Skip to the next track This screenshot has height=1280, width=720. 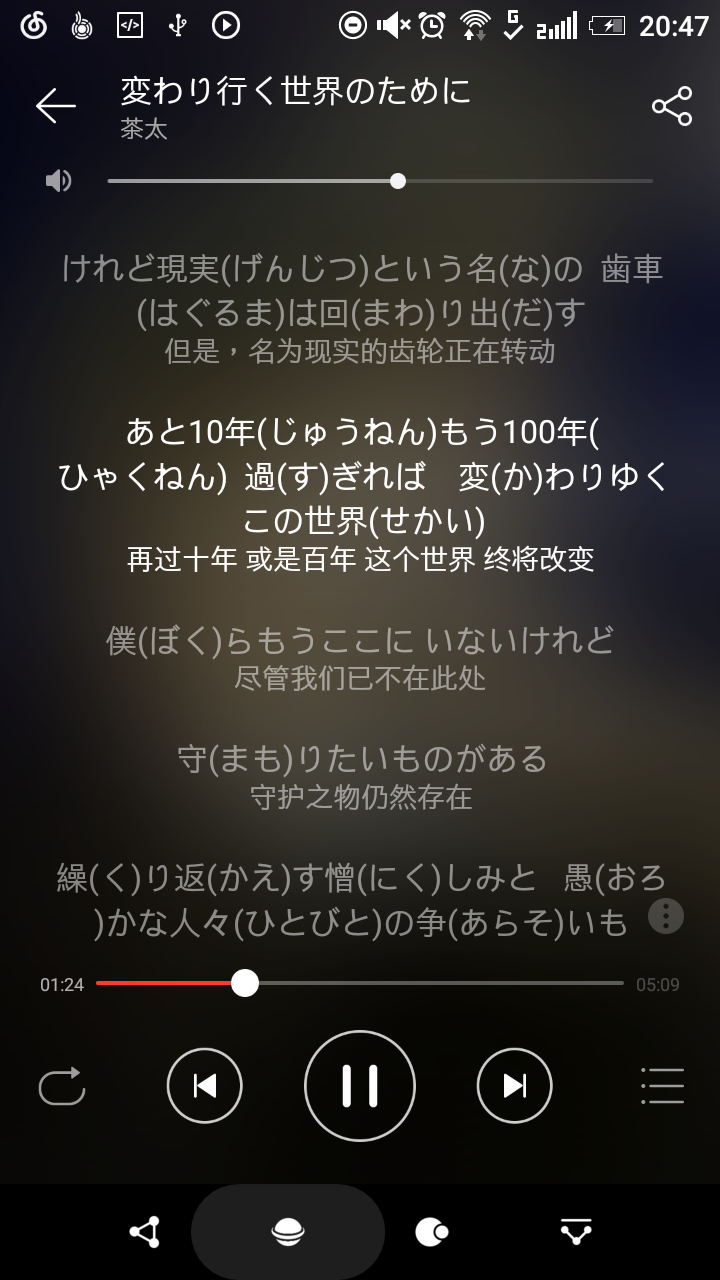[514, 1086]
